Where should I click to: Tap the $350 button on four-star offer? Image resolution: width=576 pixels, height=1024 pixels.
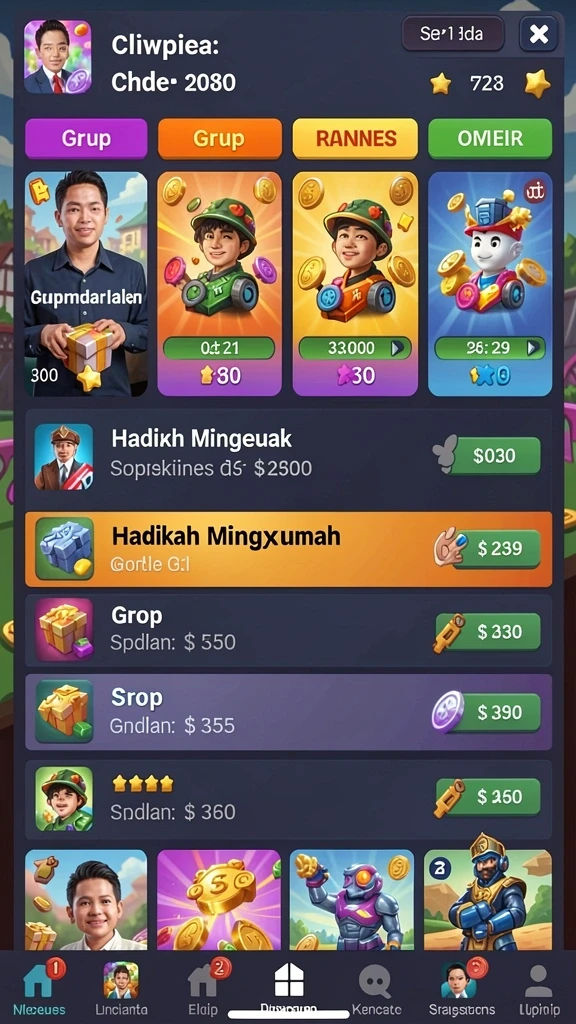[496, 797]
